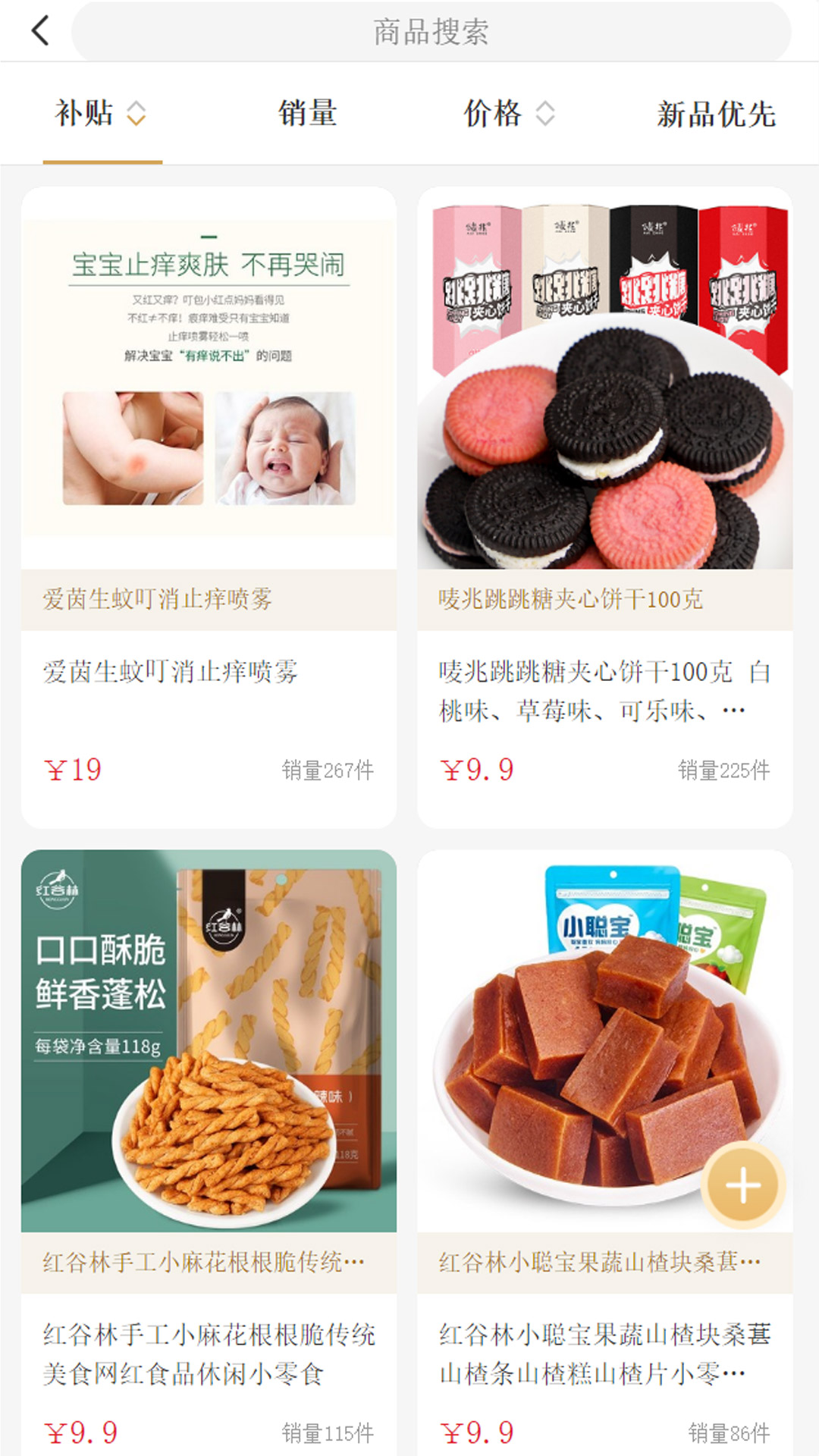
Task: Tap the 商品搜索 search box
Action: (x=431, y=32)
